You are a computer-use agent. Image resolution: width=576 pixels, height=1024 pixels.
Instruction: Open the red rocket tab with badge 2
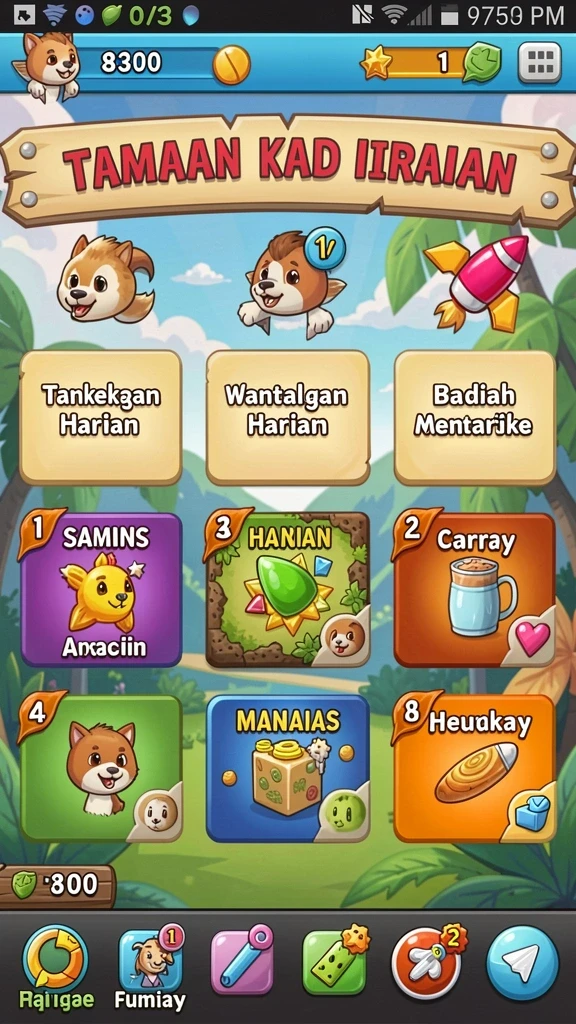pos(426,961)
